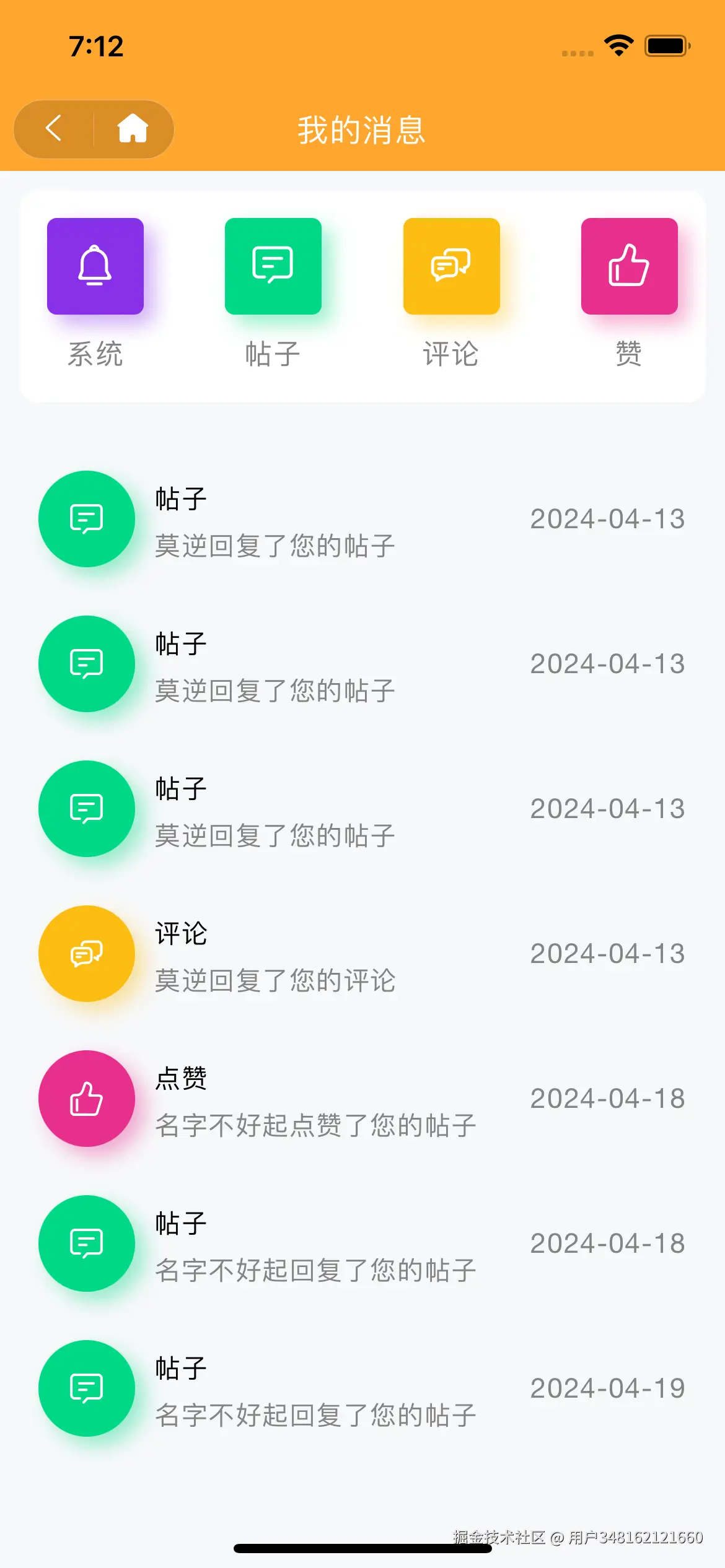The height and width of the screenshot is (1568, 725).
Task: Open the 系统 notifications category
Action: [95, 266]
